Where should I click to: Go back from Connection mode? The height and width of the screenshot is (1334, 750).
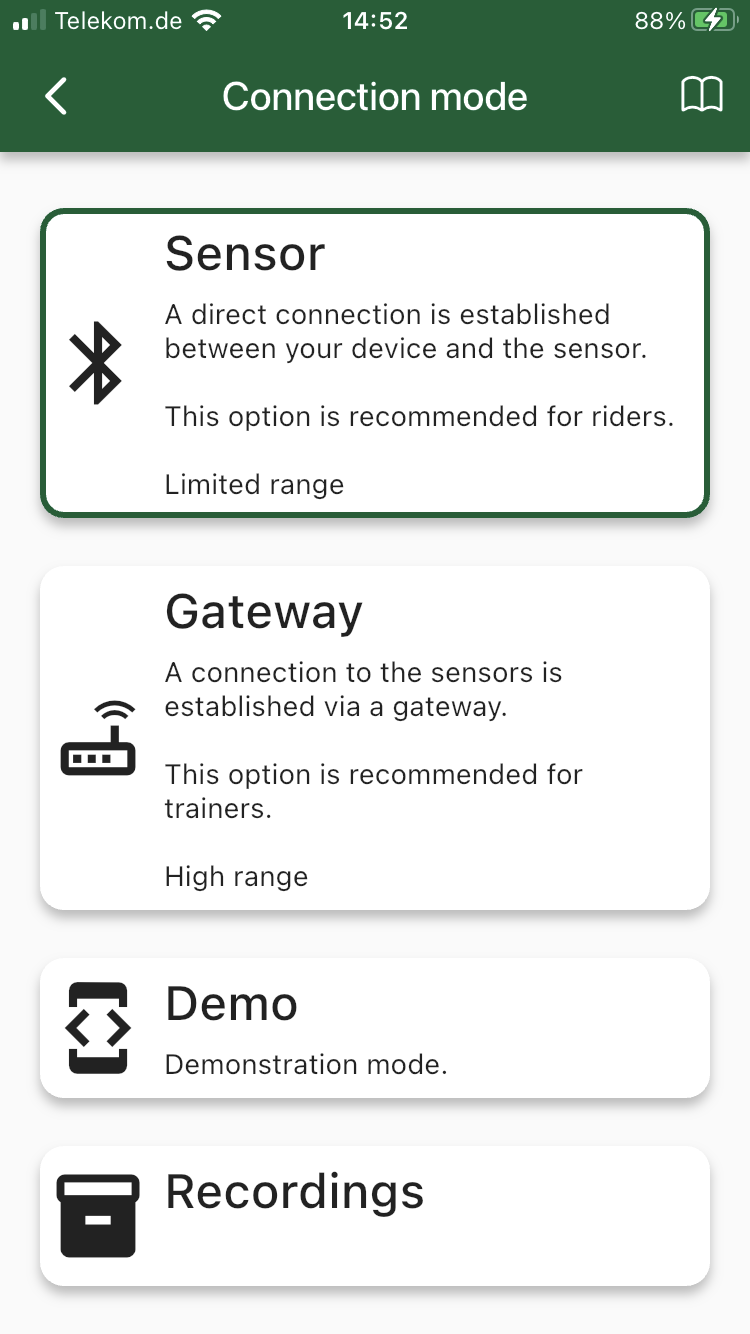56,97
